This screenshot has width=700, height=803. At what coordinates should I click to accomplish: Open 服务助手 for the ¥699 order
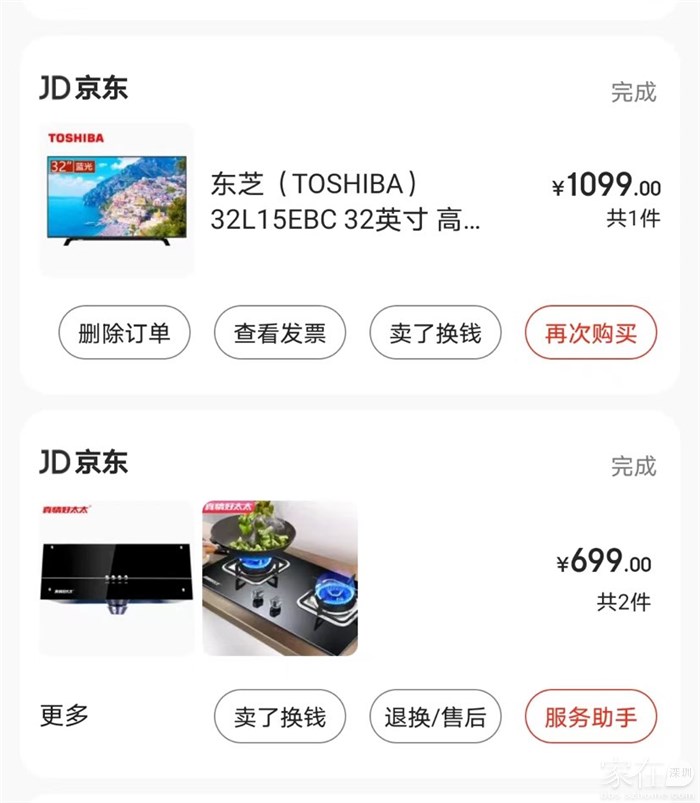(590, 717)
